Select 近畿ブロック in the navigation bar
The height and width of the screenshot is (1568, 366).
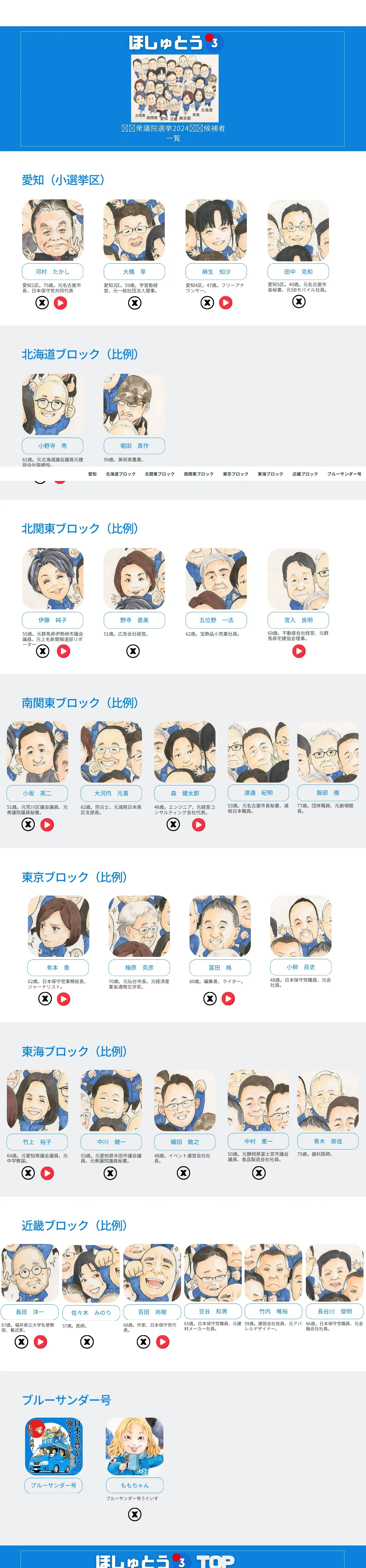[305, 474]
